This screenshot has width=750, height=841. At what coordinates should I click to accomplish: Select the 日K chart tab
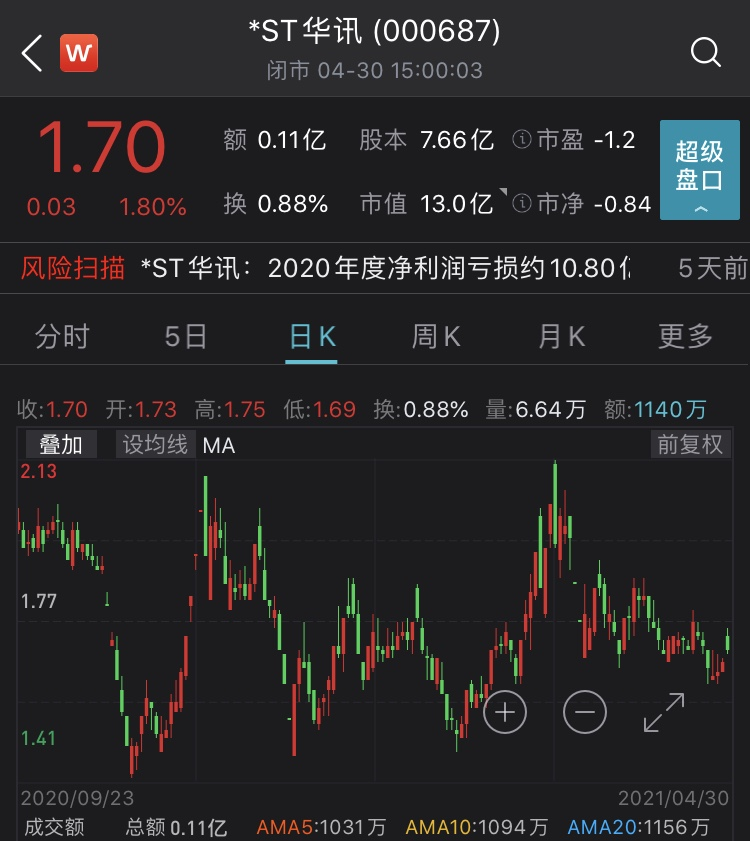[312, 336]
